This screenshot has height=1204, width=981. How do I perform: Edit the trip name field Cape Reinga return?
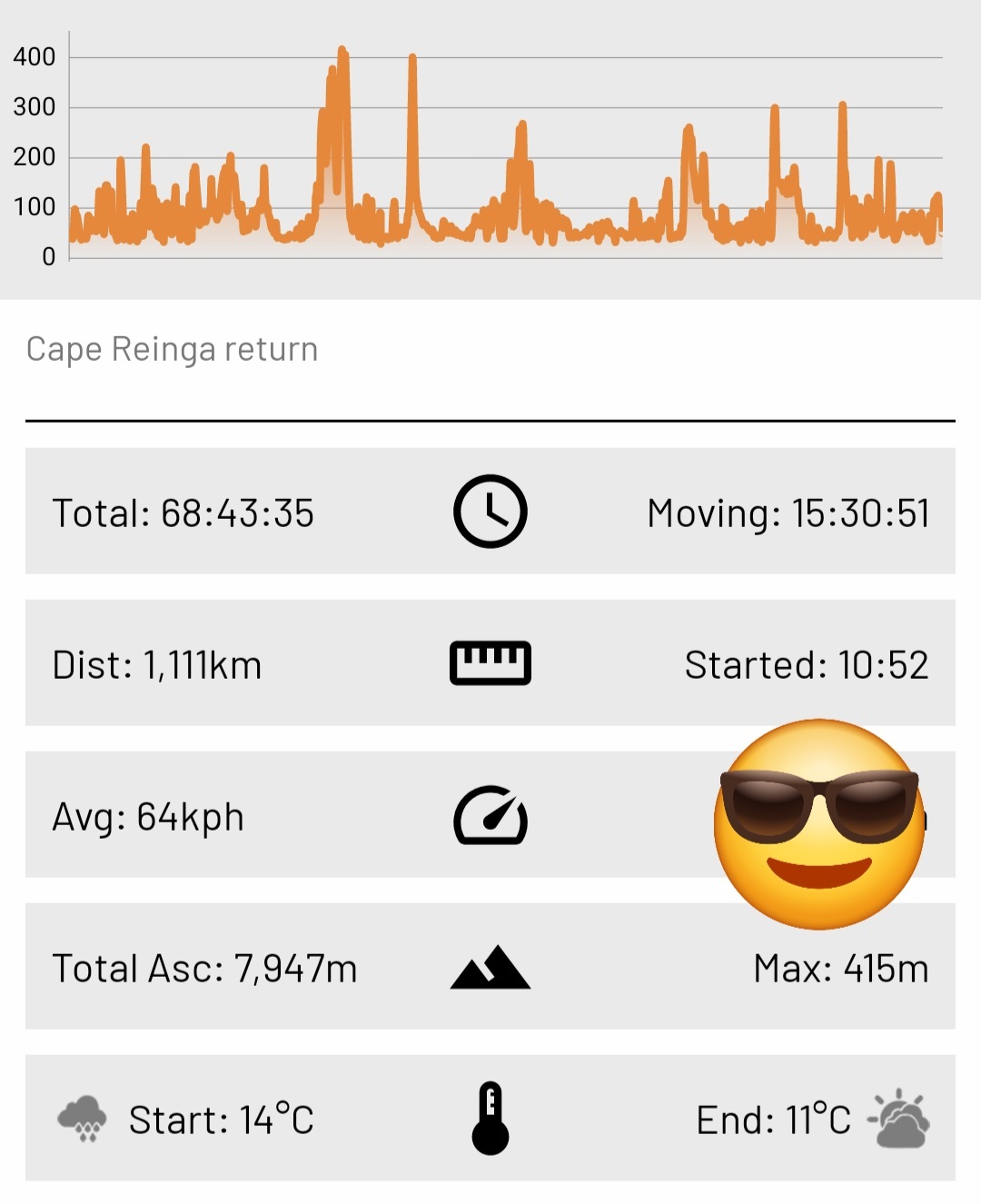click(x=173, y=351)
